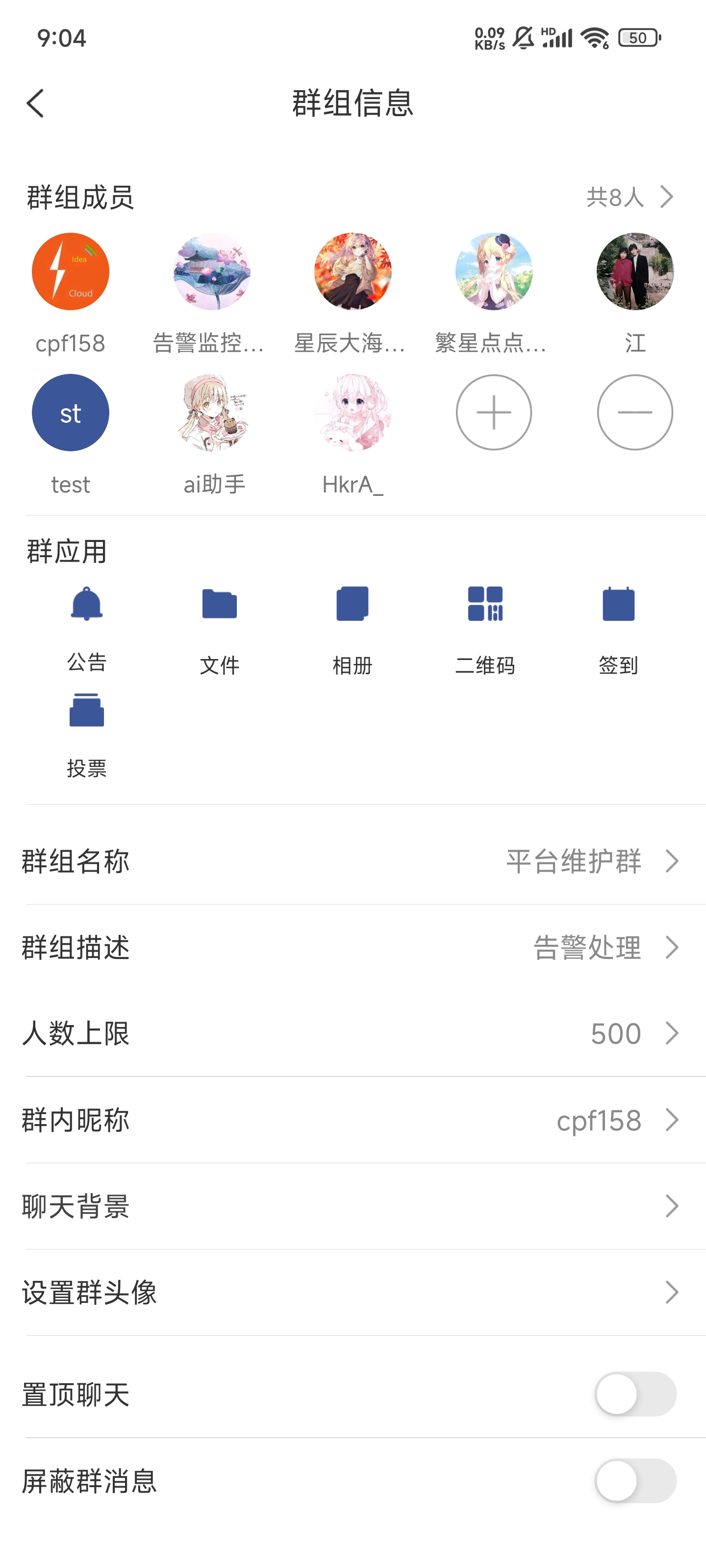The width and height of the screenshot is (706, 1568).
Task: Tap the plus icon to add members
Action: pos(493,413)
